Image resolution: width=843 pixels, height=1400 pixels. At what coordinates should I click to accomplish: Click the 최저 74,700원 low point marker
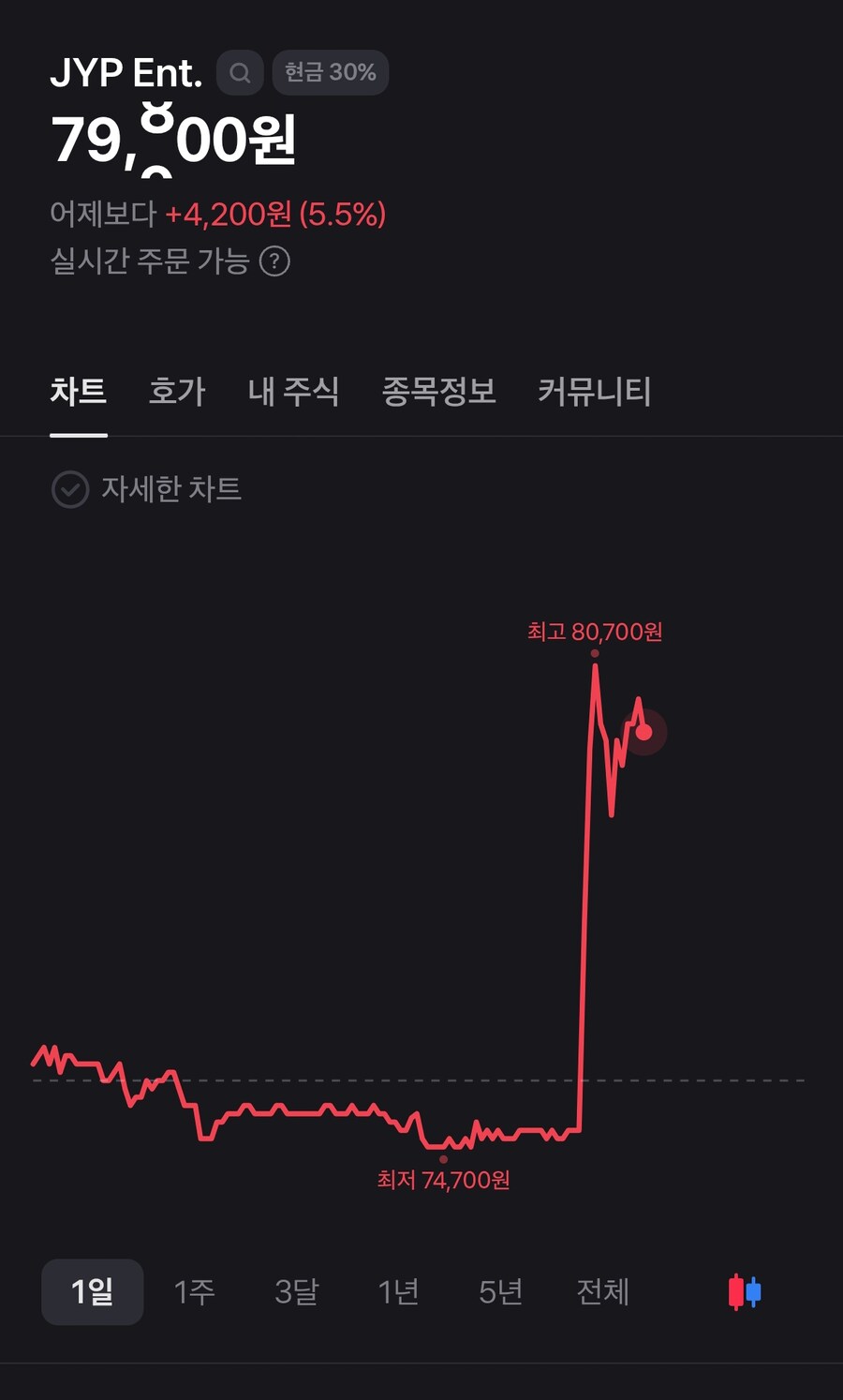pyautogui.click(x=443, y=1156)
